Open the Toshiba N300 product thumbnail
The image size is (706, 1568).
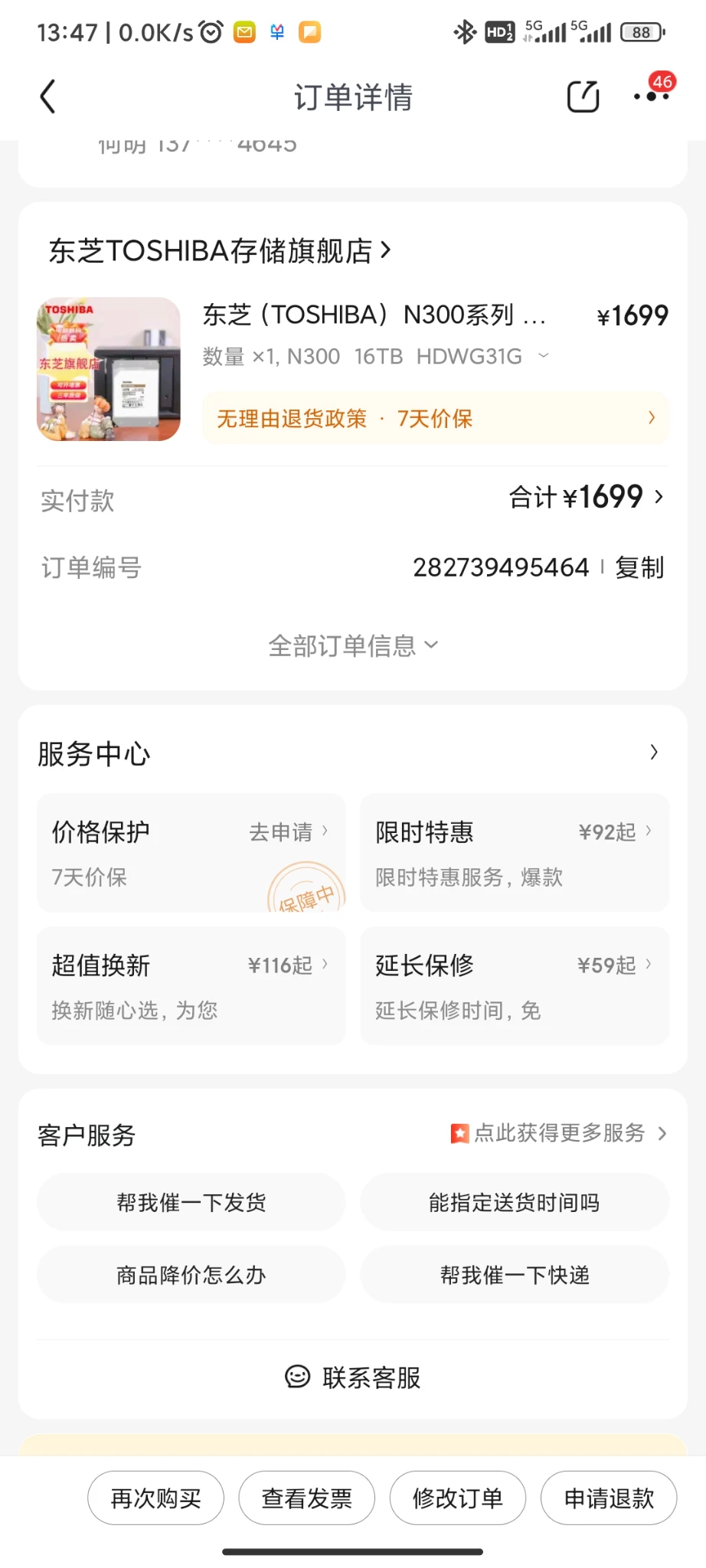[x=109, y=369]
